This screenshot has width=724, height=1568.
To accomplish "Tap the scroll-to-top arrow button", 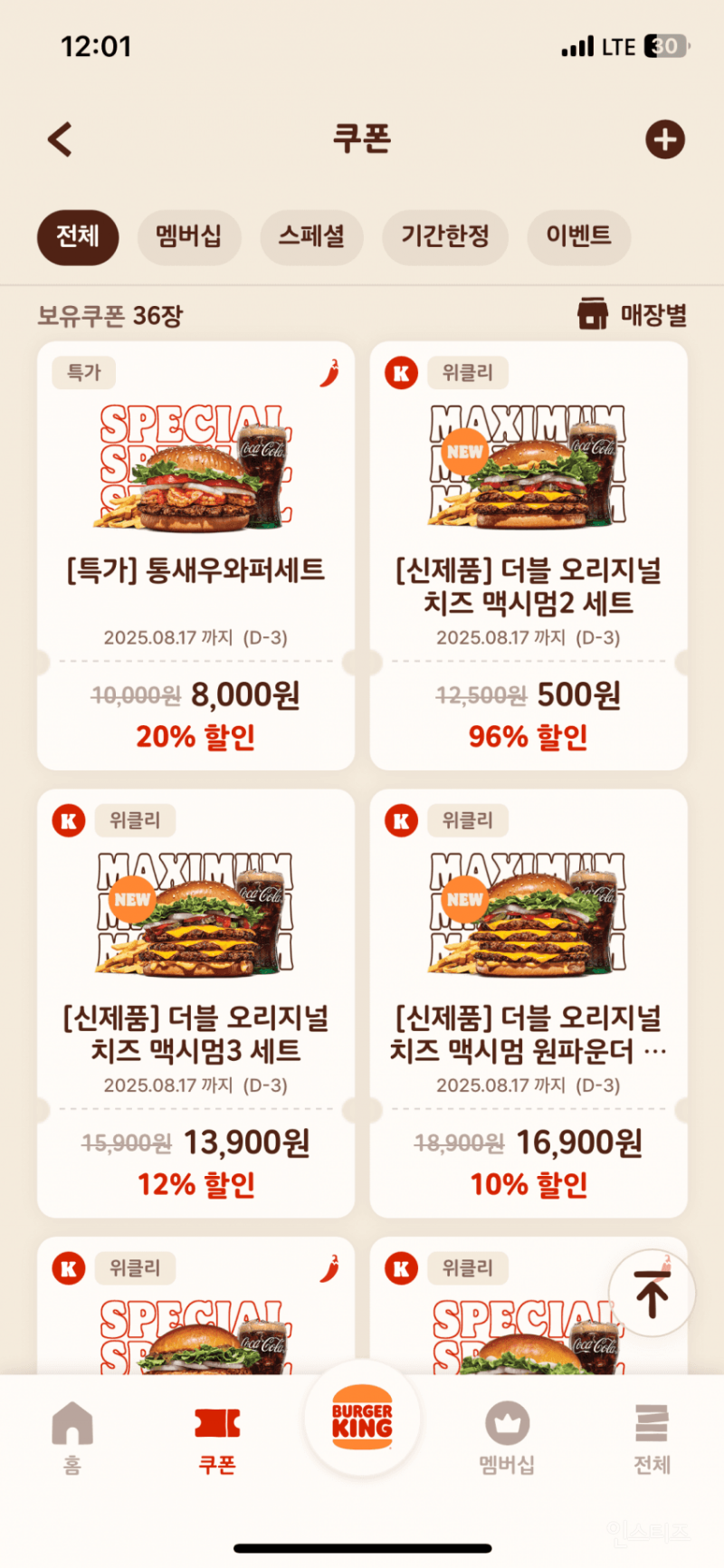I will pyautogui.click(x=651, y=1292).
